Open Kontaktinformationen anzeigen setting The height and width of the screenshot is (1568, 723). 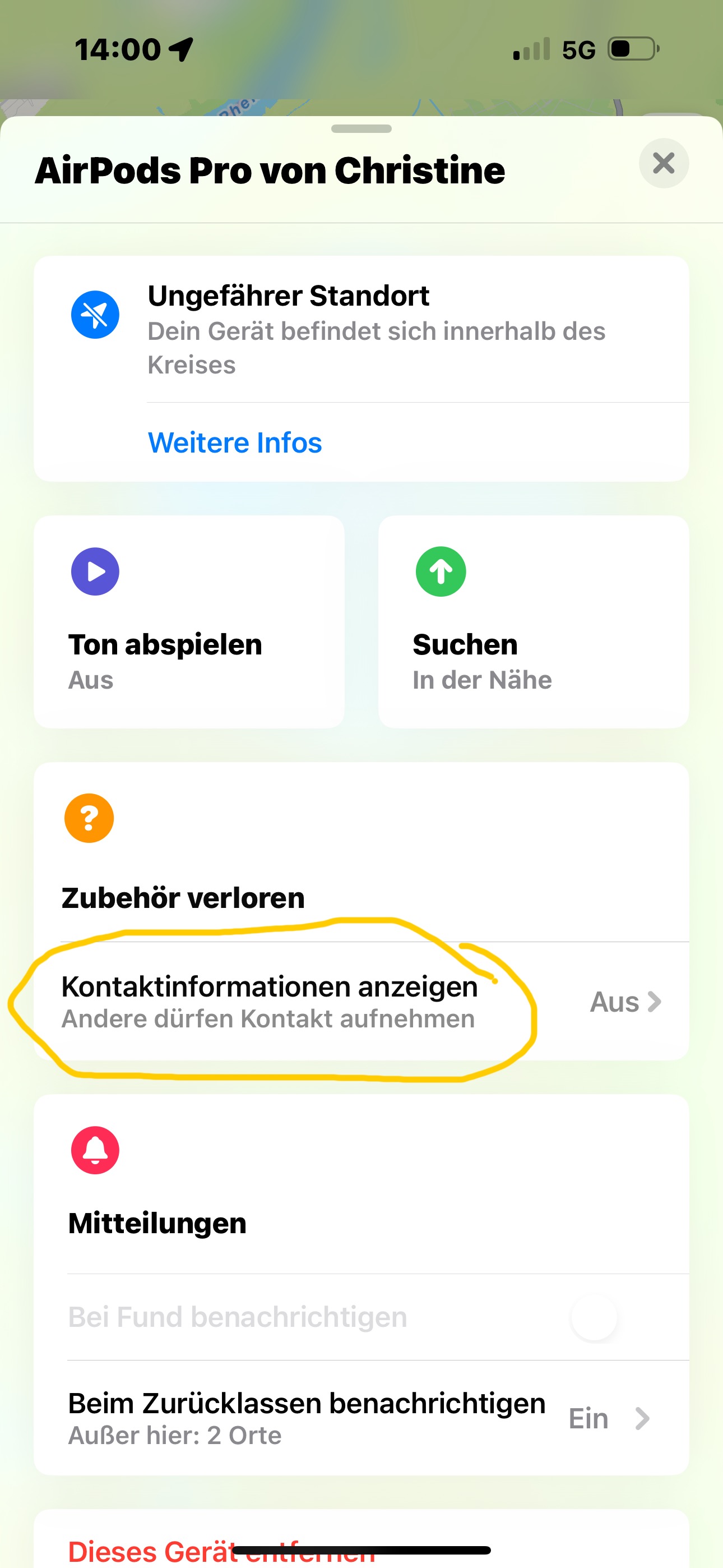361,1001
